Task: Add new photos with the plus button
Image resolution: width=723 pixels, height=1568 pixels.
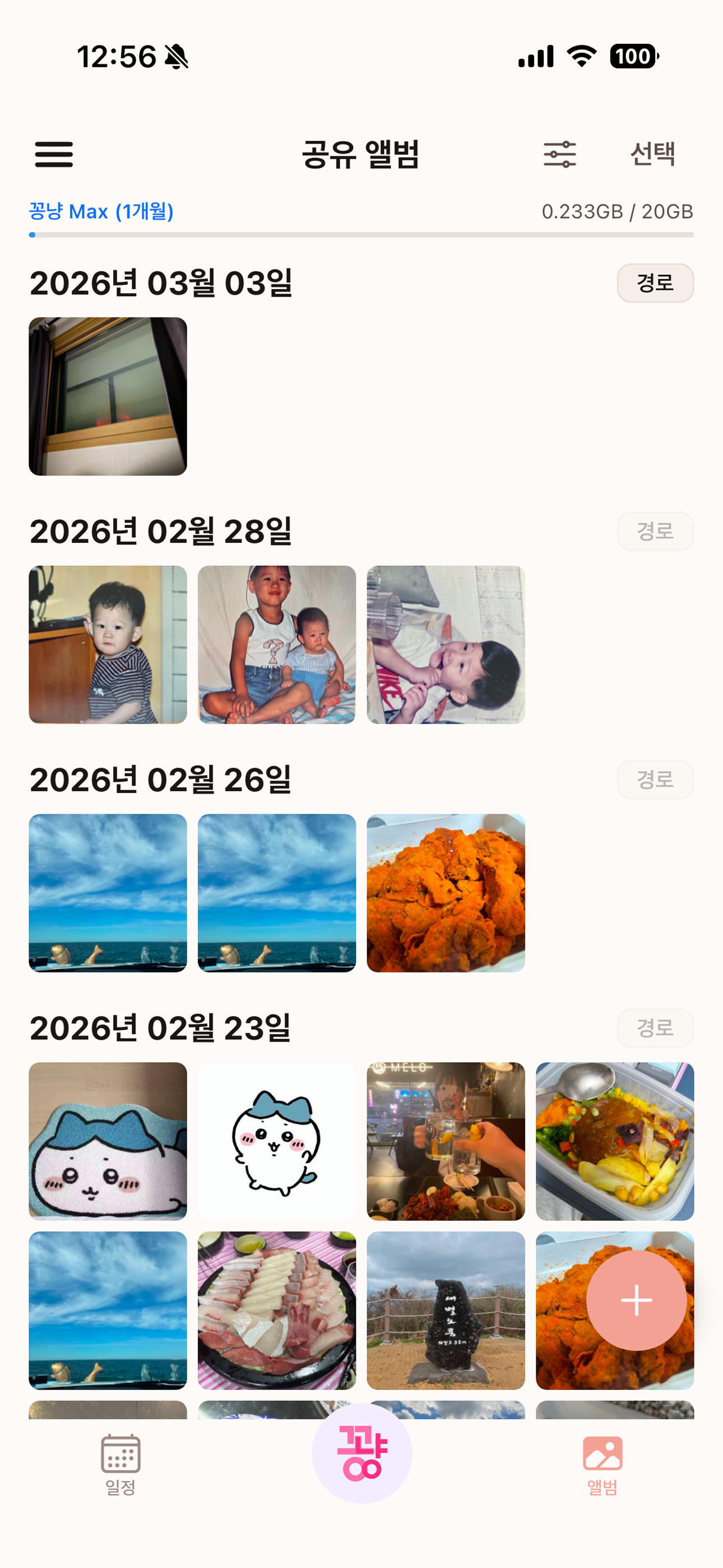Action: click(x=636, y=1300)
